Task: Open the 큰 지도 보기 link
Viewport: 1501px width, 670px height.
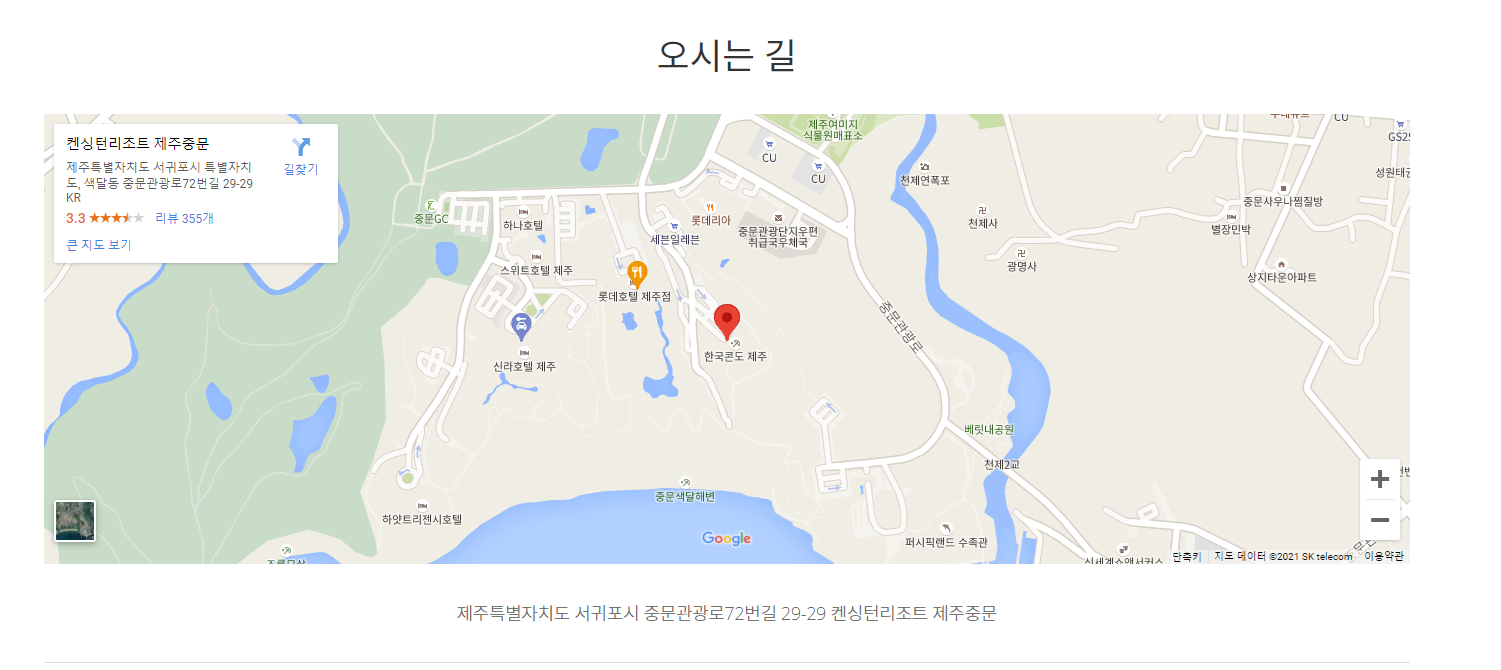Action: 98,245
